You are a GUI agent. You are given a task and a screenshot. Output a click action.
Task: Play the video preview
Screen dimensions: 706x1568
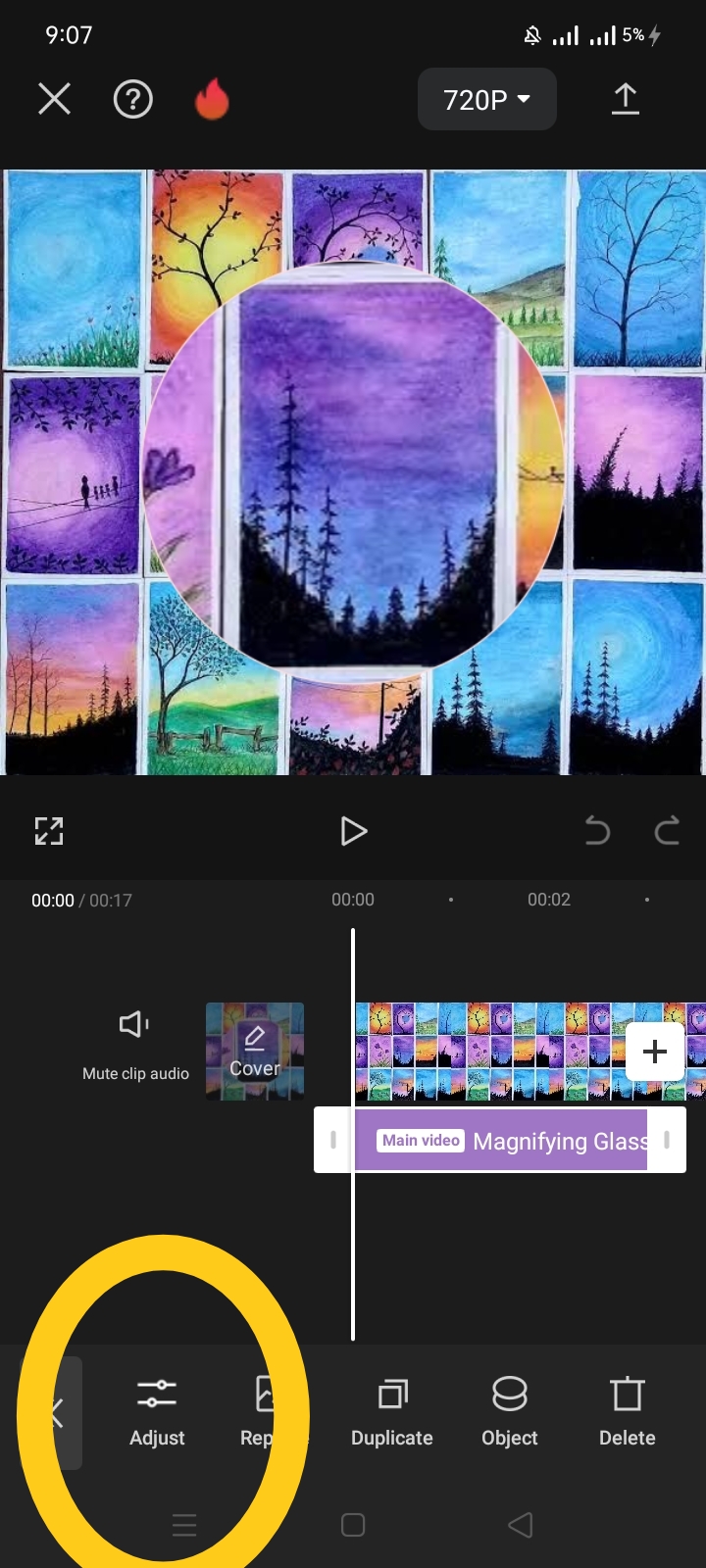click(353, 831)
